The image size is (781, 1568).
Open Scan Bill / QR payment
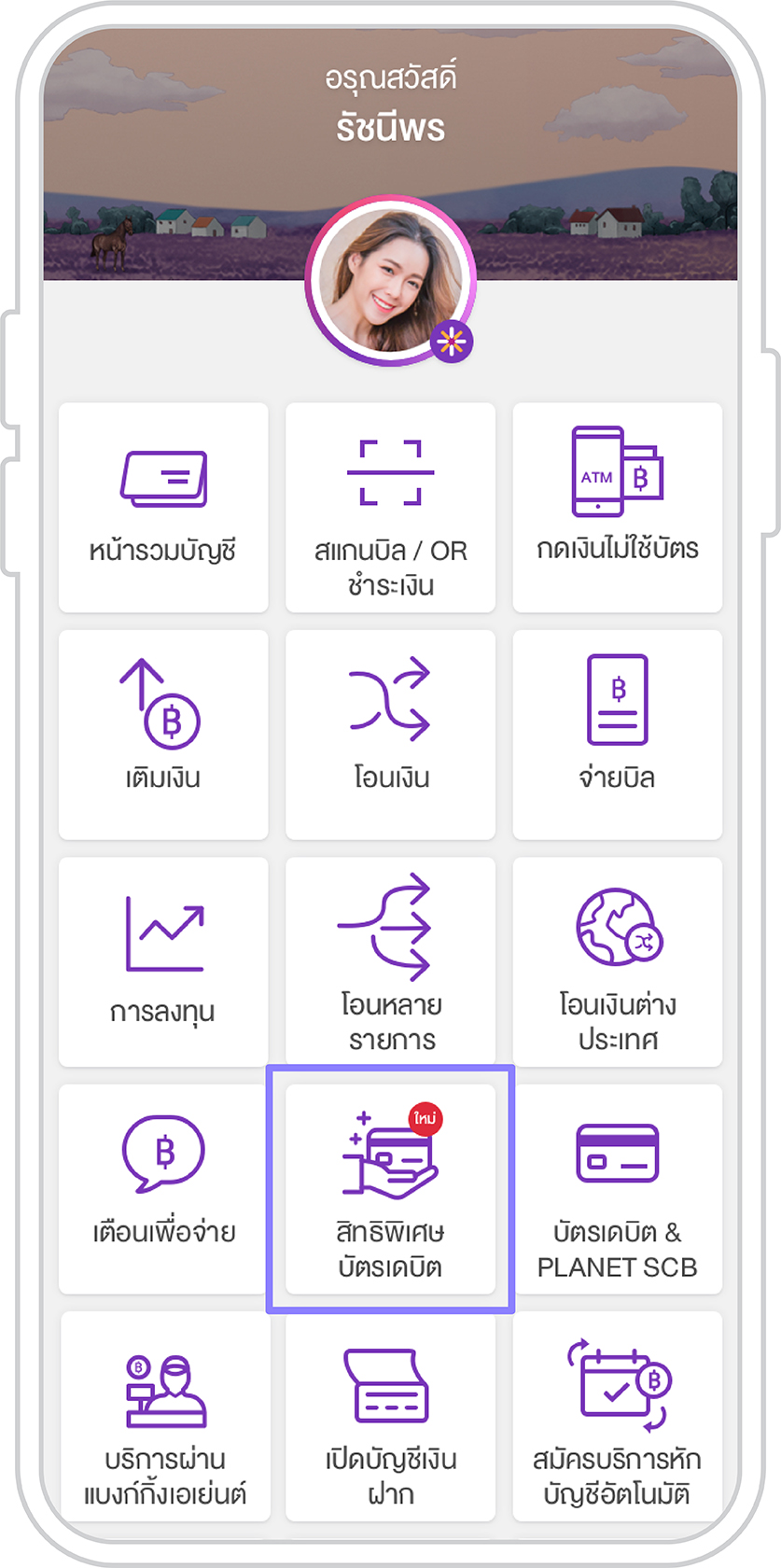tap(390, 507)
